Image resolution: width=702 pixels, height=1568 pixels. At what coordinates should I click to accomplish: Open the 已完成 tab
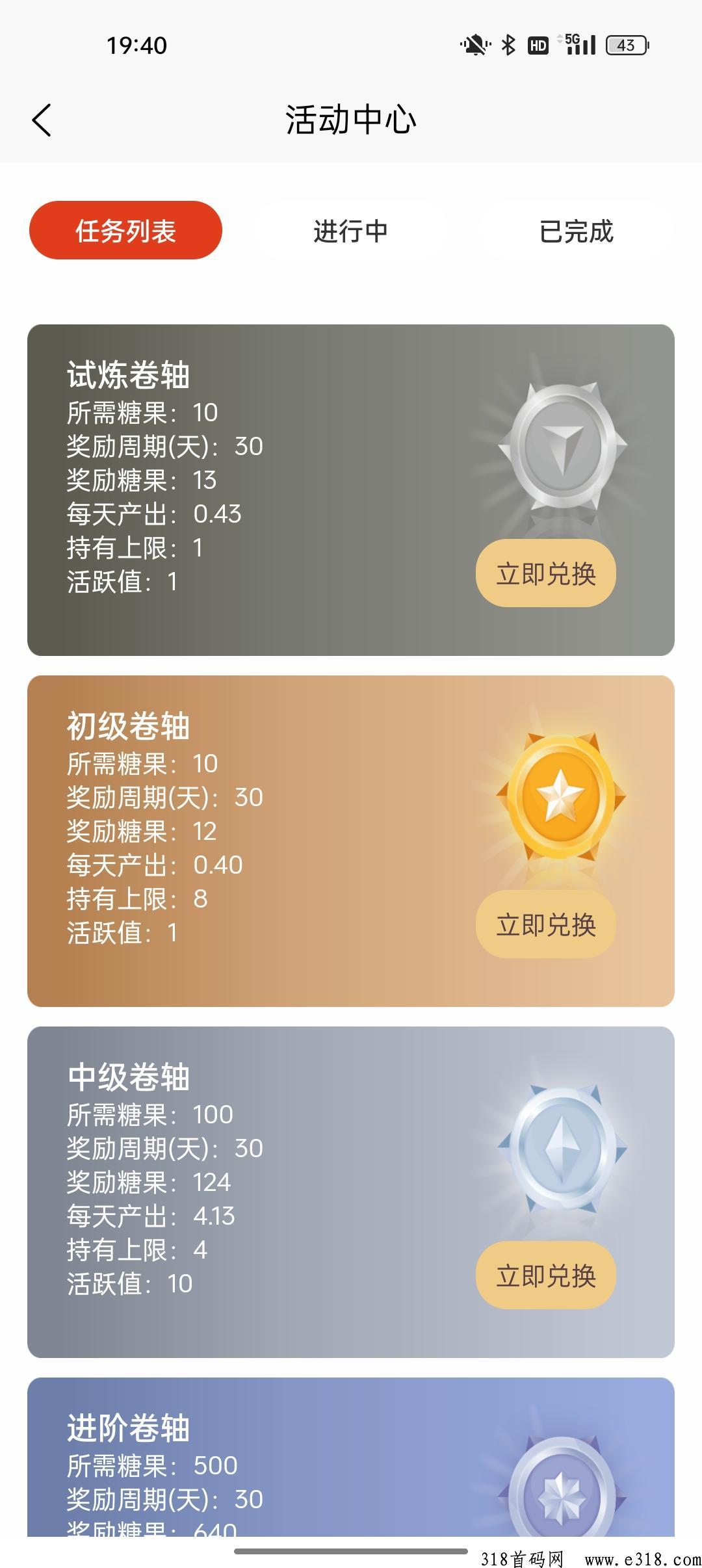576,231
